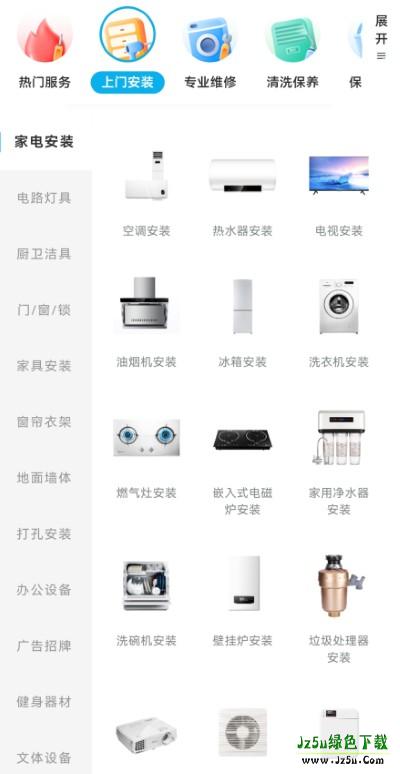Open the 洗衣机安装 service
This screenshot has width=400, height=774.
[x=339, y=323]
